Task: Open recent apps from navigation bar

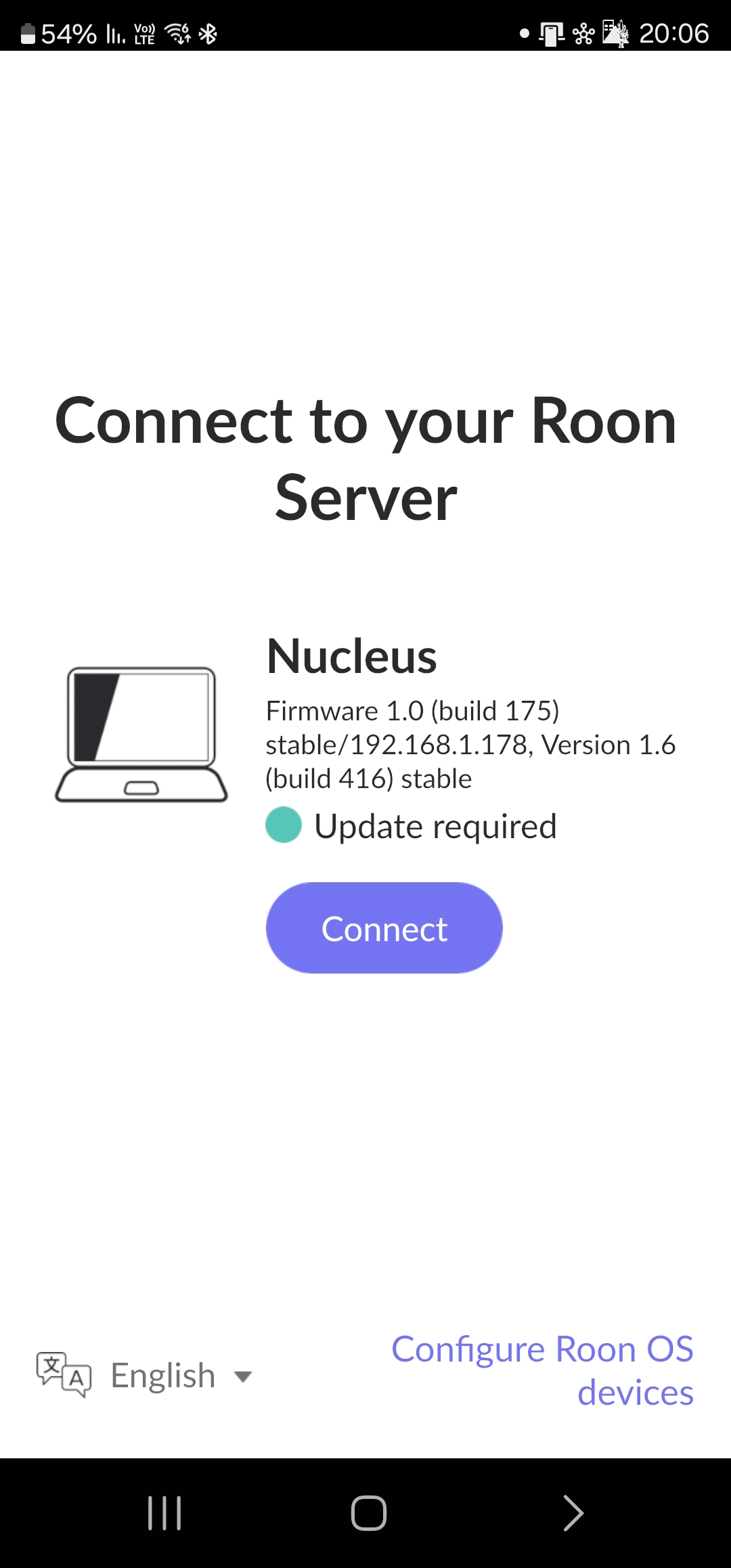Action: [x=164, y=1513]
